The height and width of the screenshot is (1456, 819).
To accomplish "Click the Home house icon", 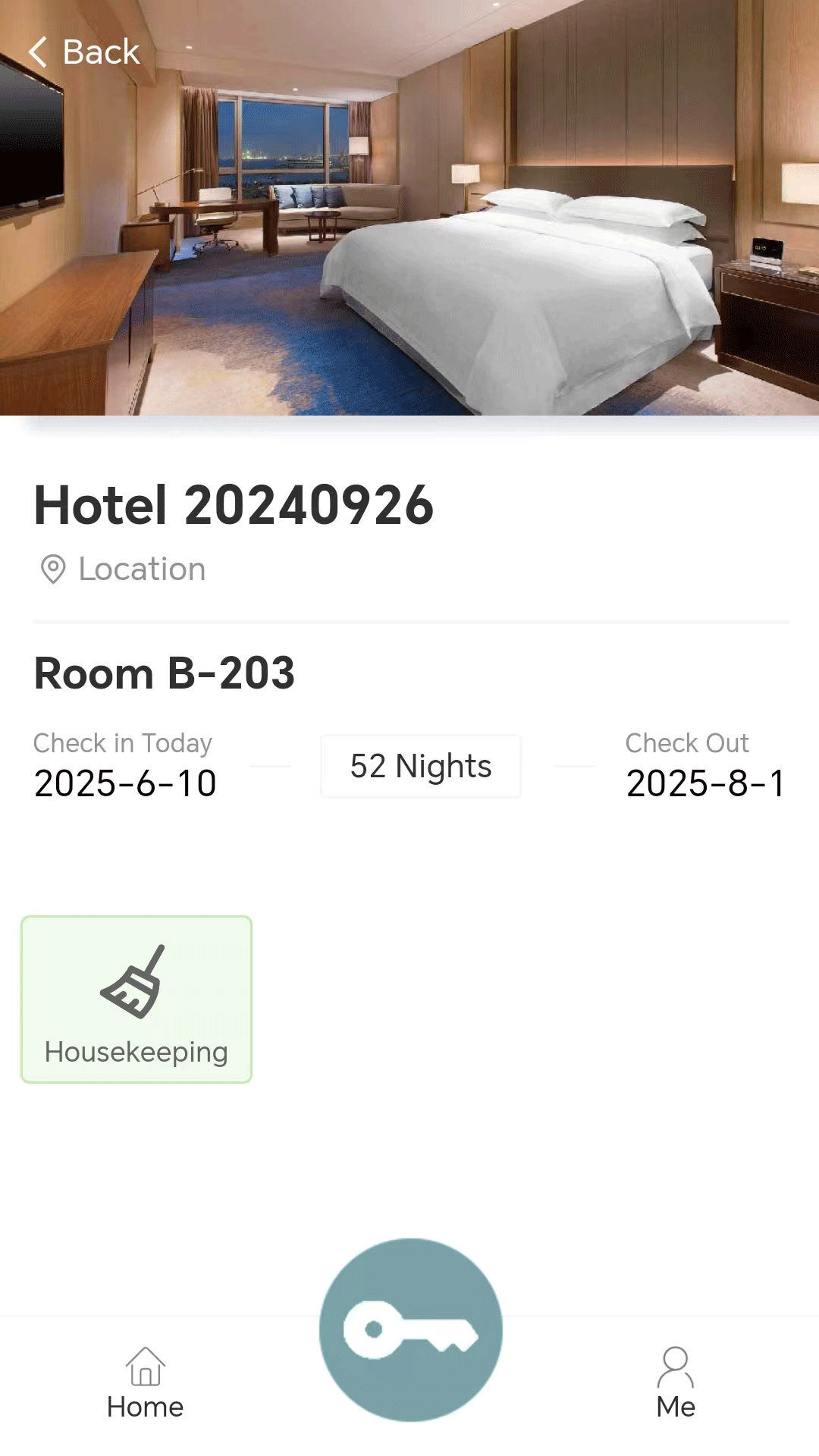I will tap(144, 1365).
